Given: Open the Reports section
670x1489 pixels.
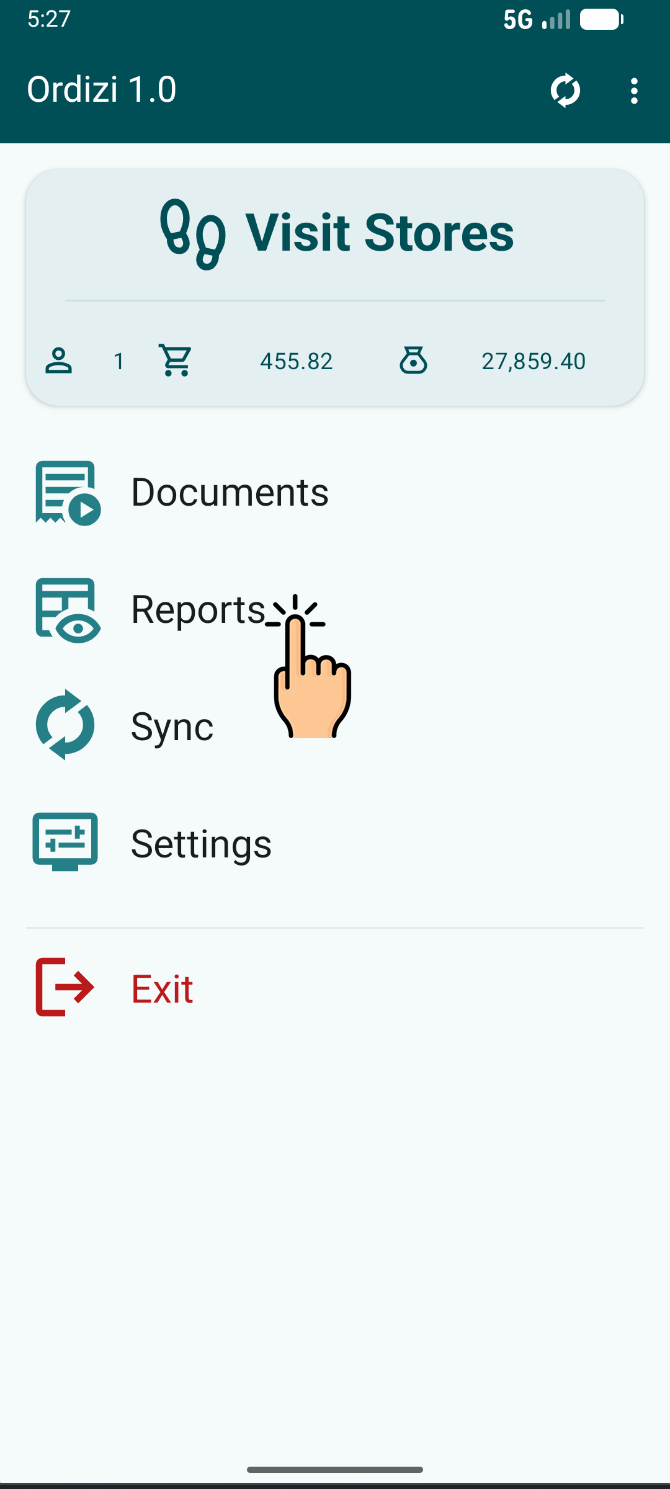Looking at the screenshot, I should coord(335,609).
